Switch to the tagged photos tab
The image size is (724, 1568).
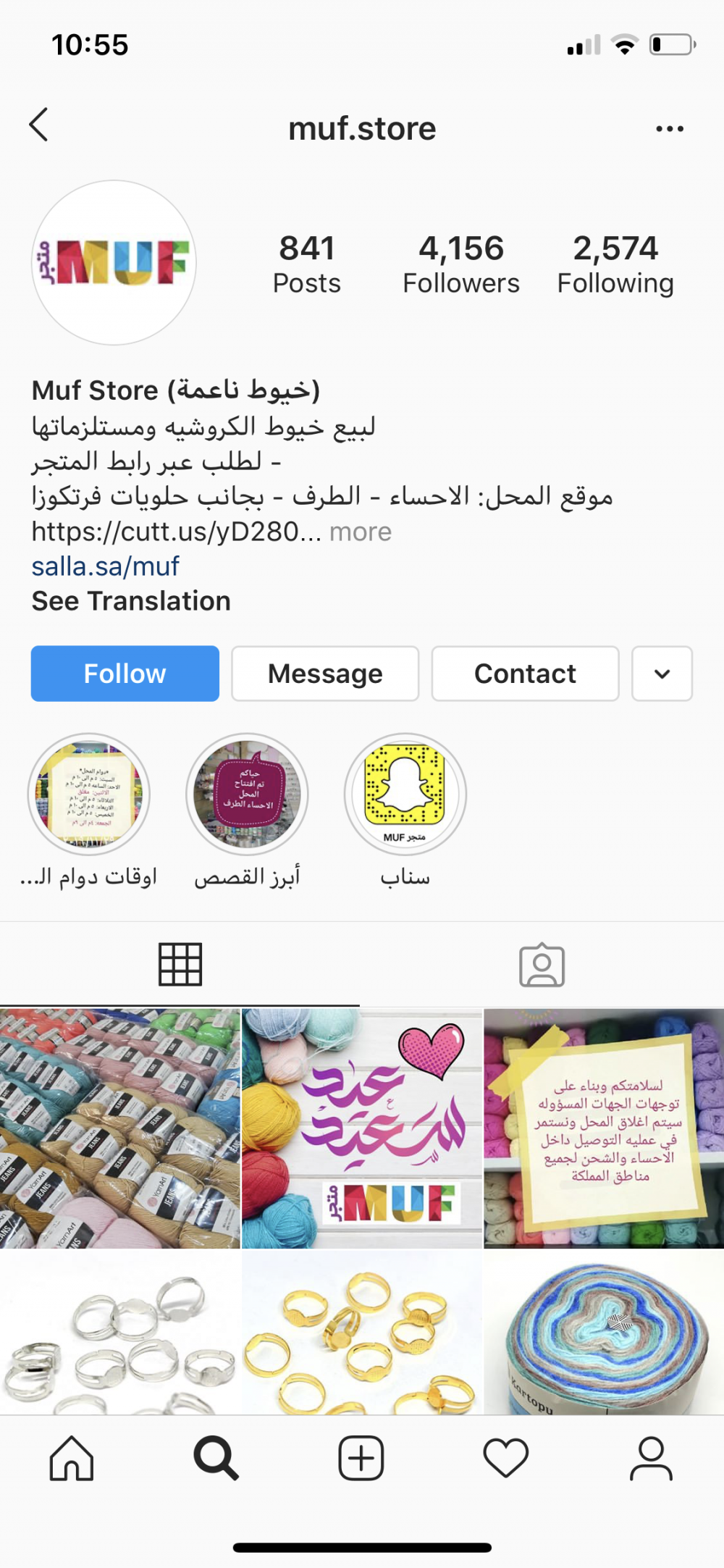pyautogui.click(x=542, y=965)
